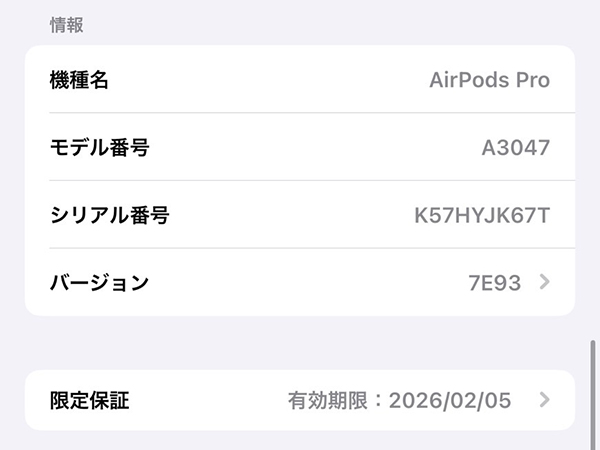Open 限定保証 warranty details

300,401
